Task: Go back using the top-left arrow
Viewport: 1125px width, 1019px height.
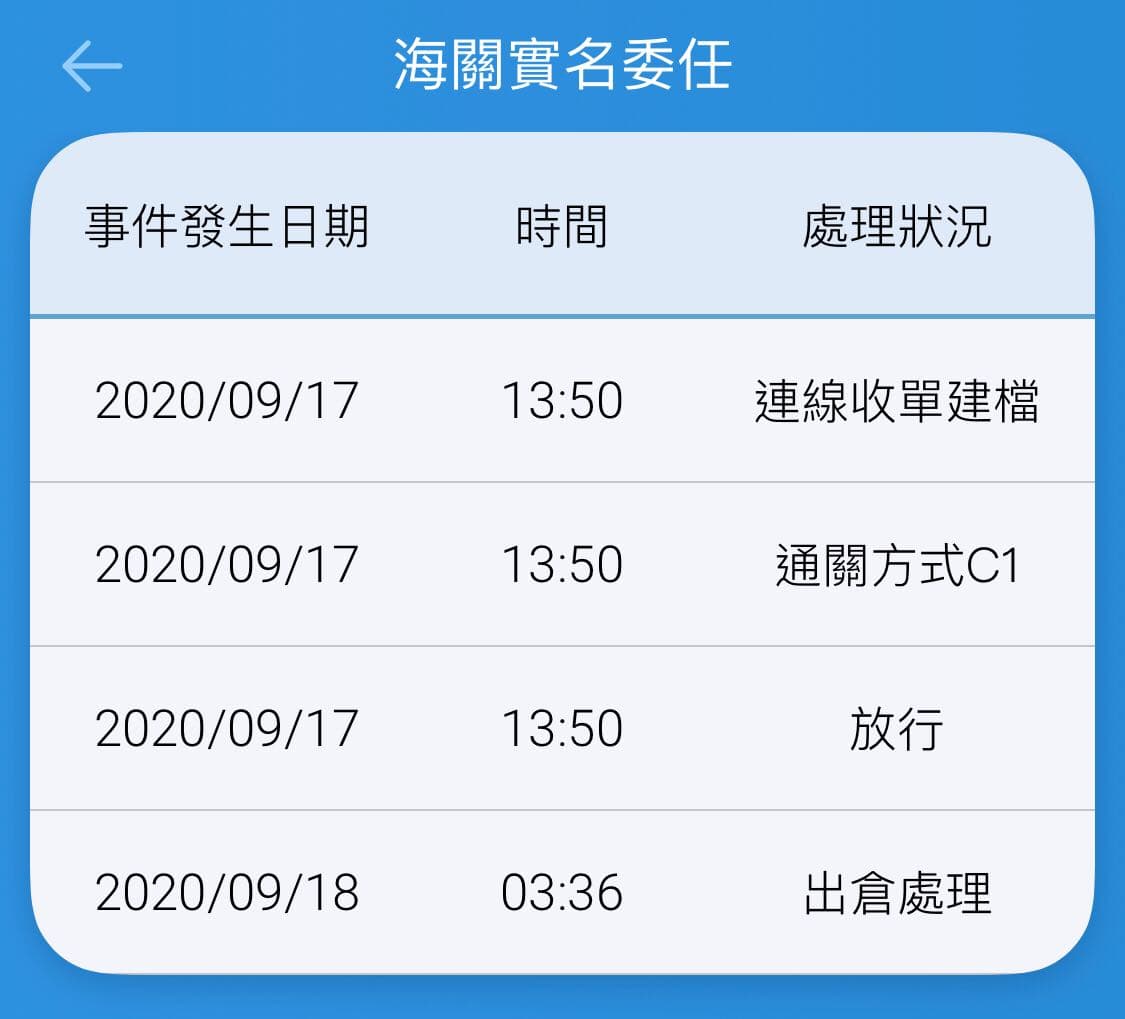Action: 93,66
